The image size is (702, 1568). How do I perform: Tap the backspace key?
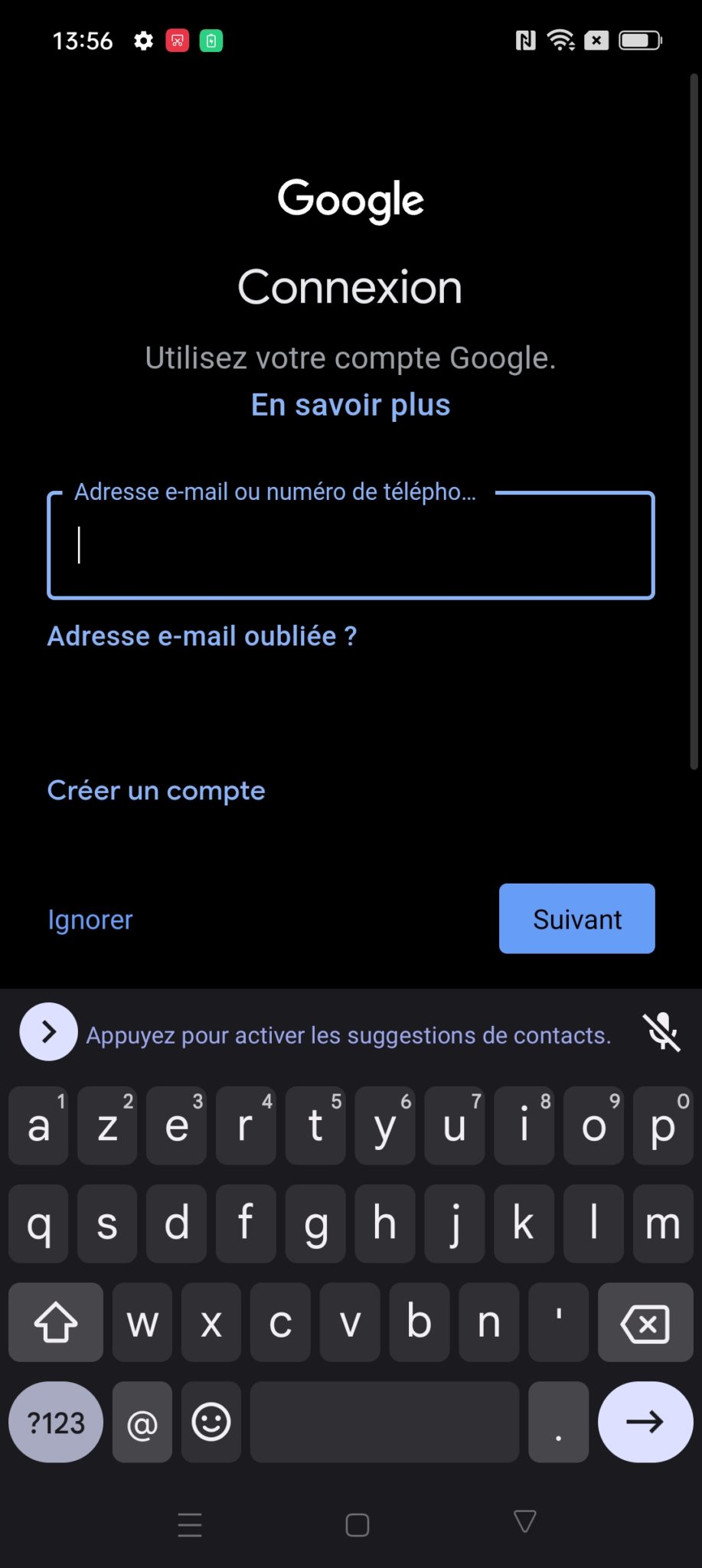pos(645,1323)
